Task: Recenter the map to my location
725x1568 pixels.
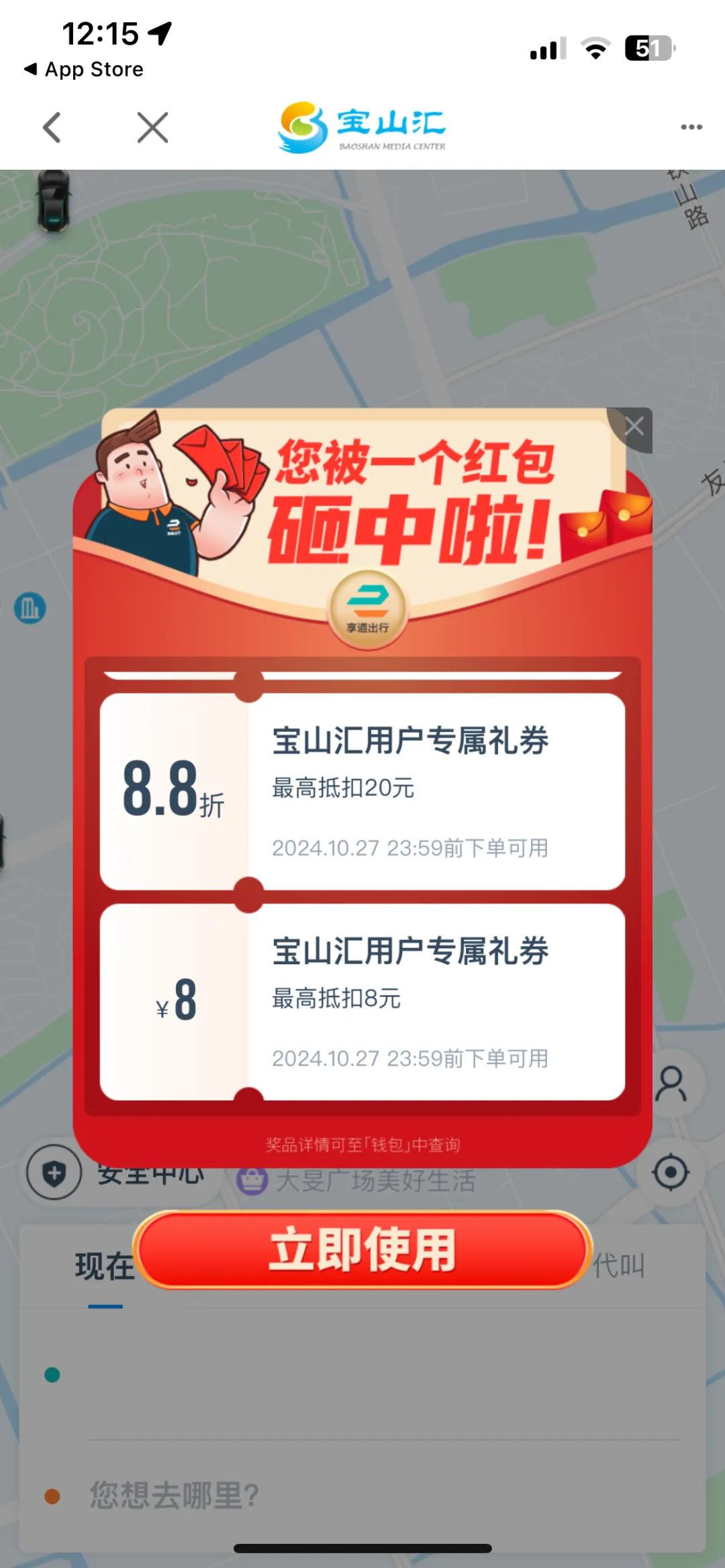Action: click(x=671, y=1173)
